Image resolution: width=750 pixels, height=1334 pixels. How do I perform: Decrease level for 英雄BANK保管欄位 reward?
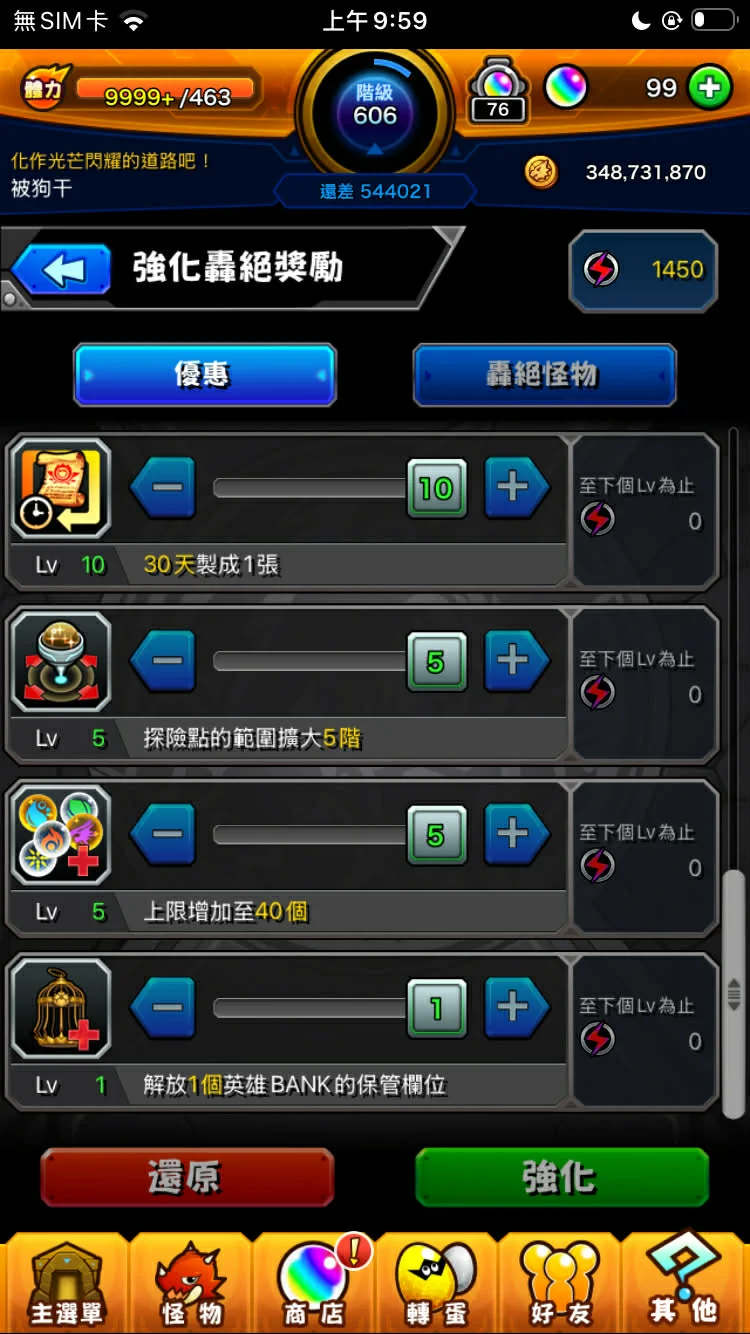(163, 1007)
